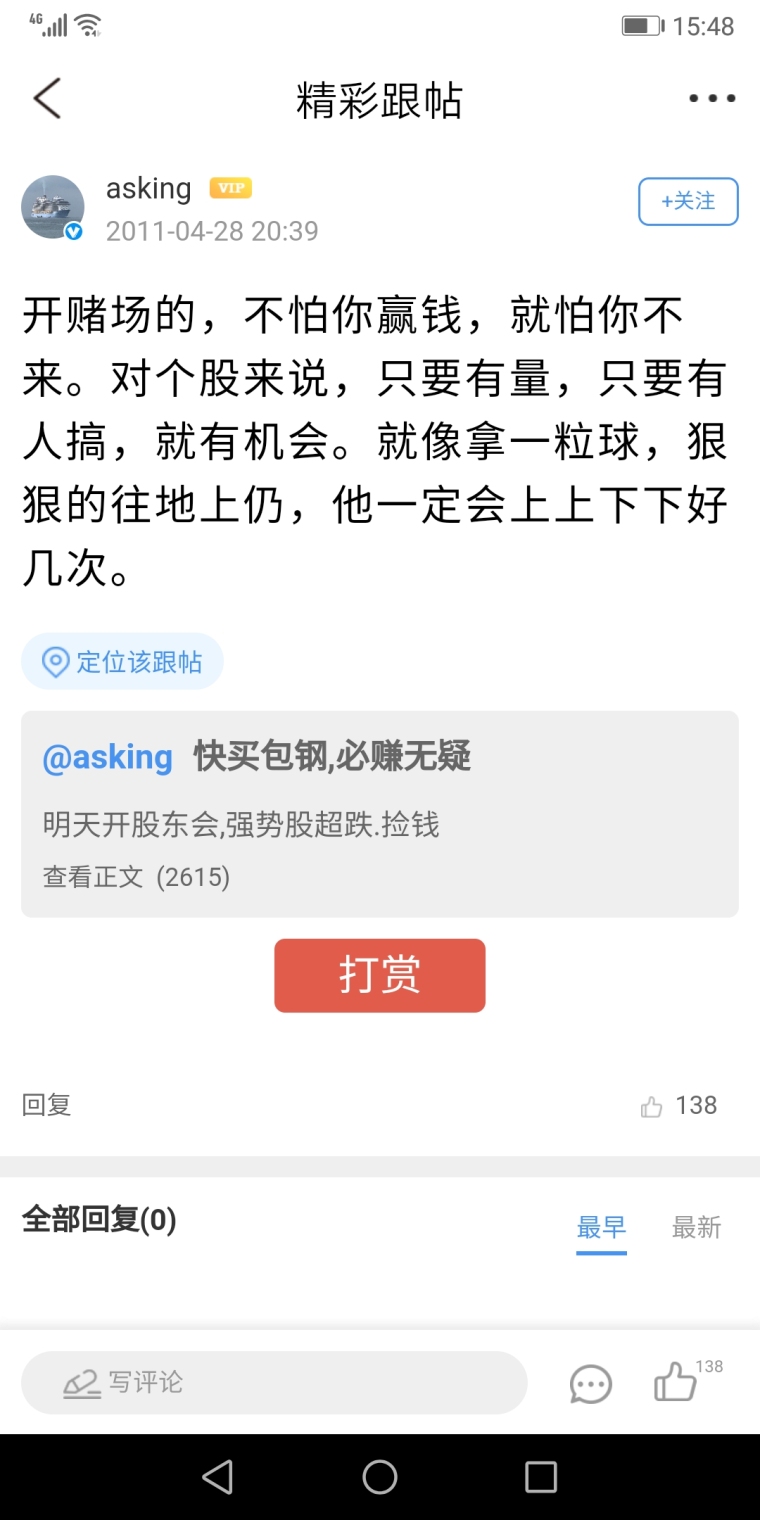This screenshot has width=760, height=1520.
Task: Open the three-dot overflow menu
Action: pos(712,99)
